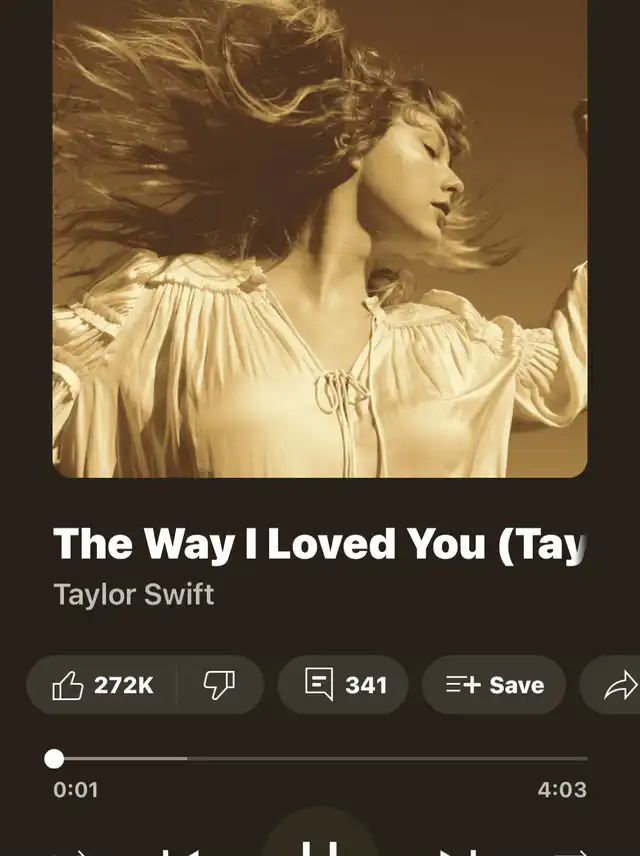Dislike the song with the thumbs down
The width and height of the screenshot is (640, 856).
coord(220,685)
